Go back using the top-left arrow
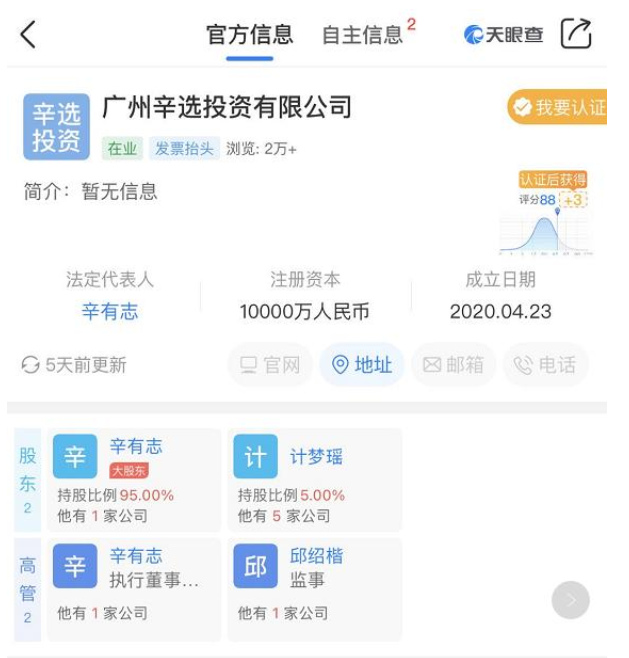The width and height of the screenshot is (629, 658). coord(28,35)
